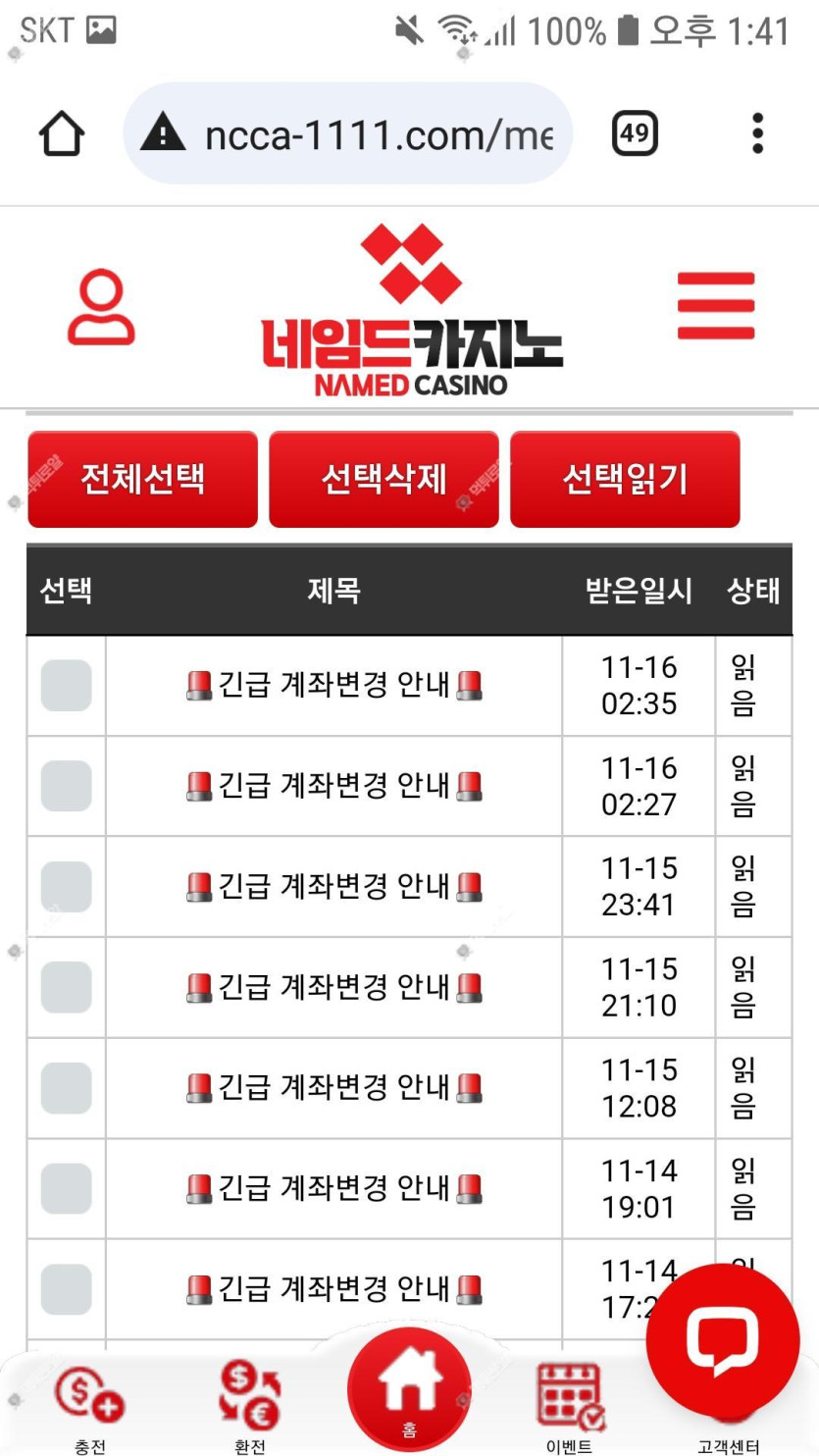Tap the 선택삭제 button
The height and width of the screenshot is (1456, 819).
pos(384,480)
